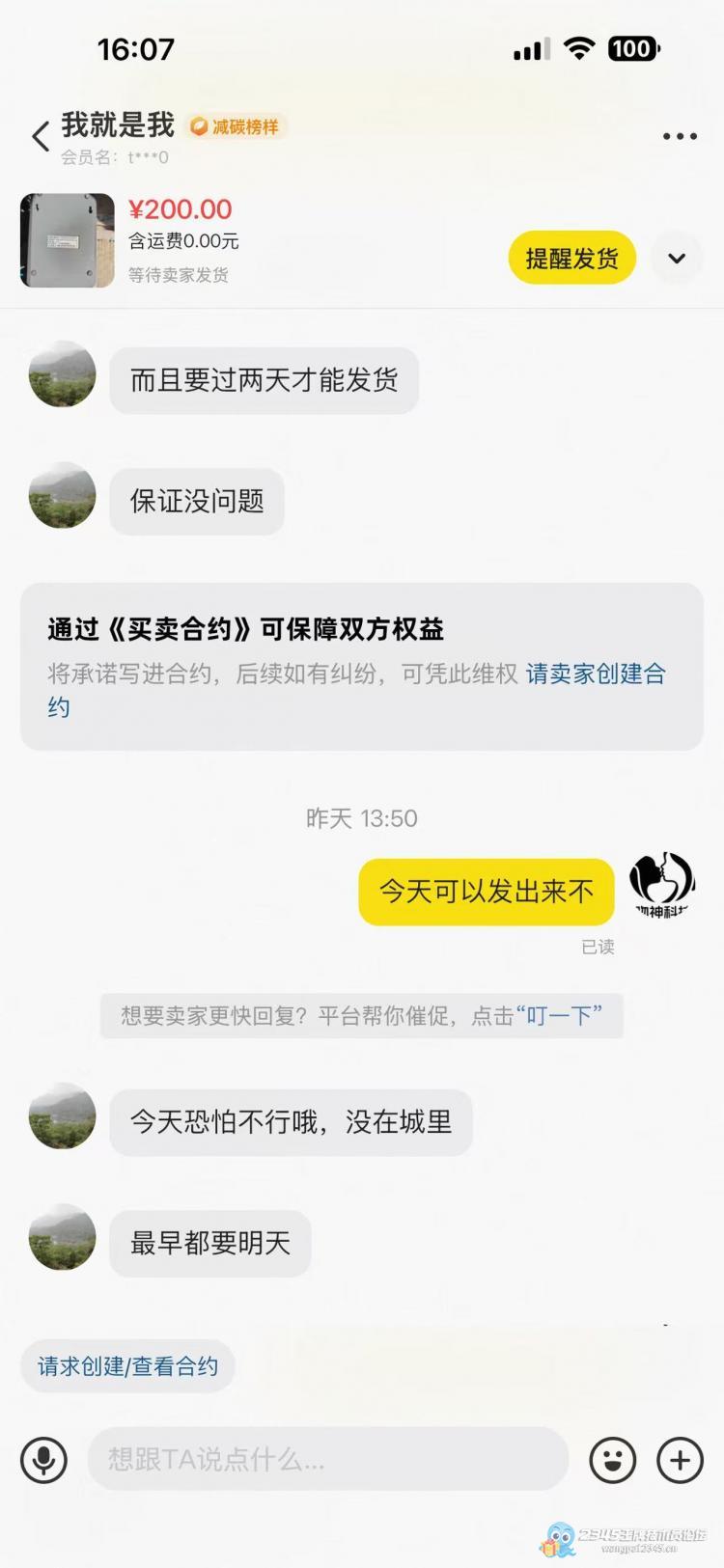Tap the 请求创建/查看合约 chip

tap(127, 1366)
